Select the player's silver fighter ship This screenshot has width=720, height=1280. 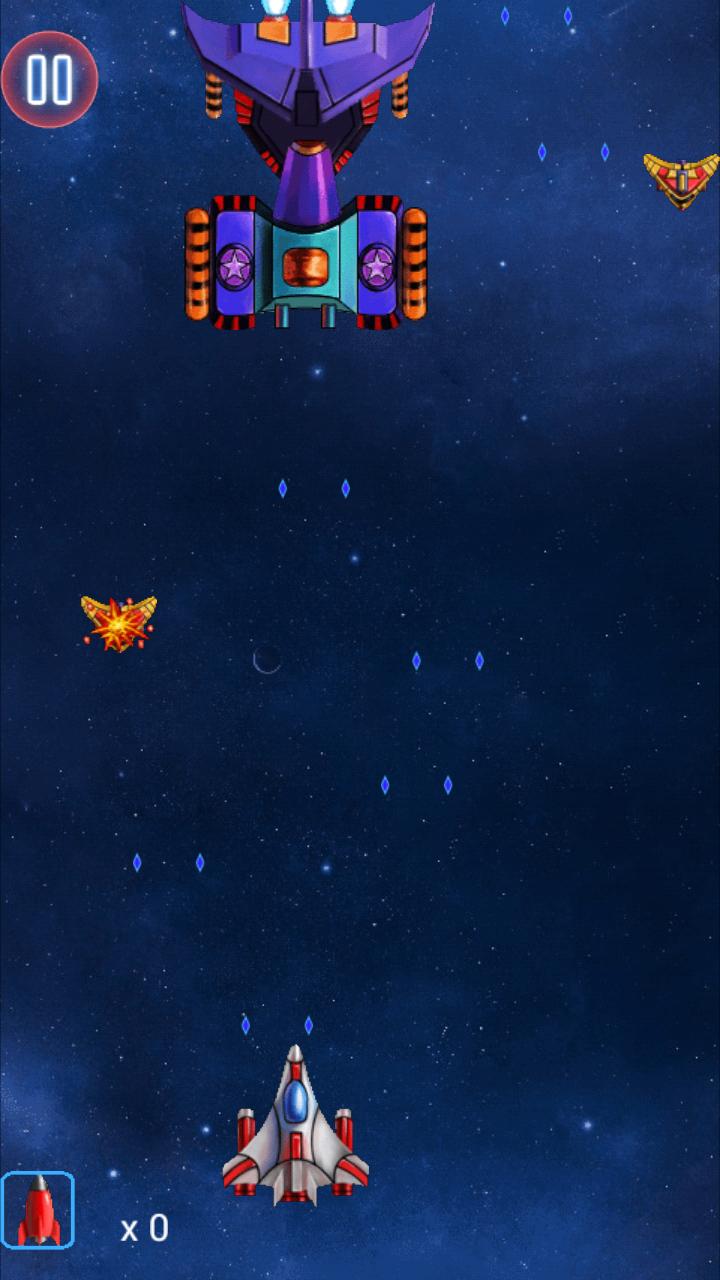[298, 1130]
